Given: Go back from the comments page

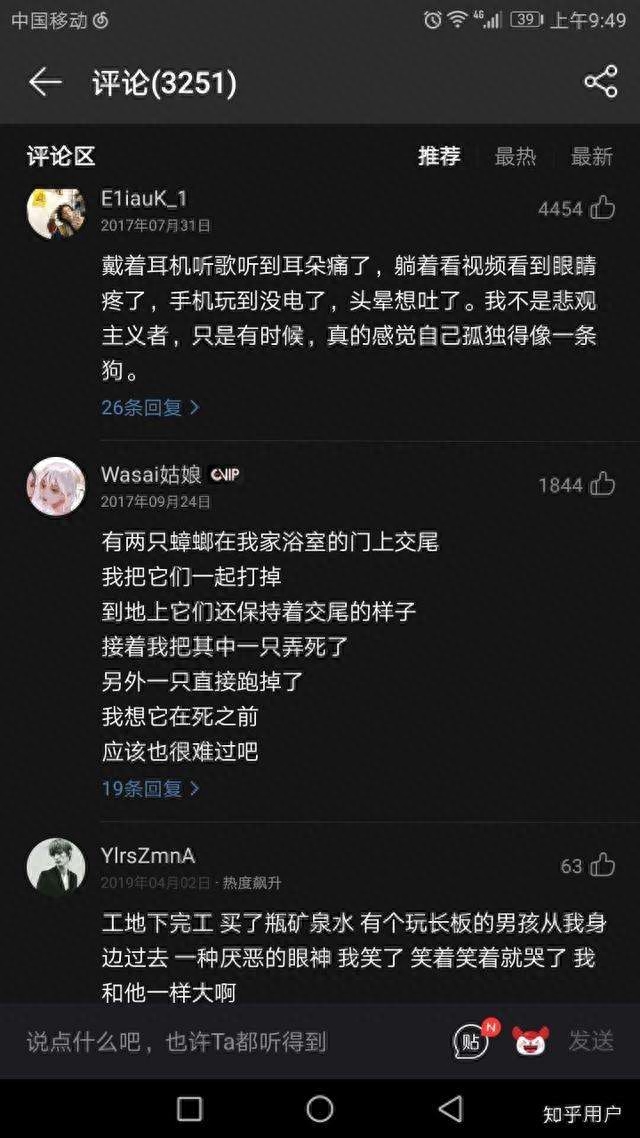Looking at the screenshot, I should (45, 82).
